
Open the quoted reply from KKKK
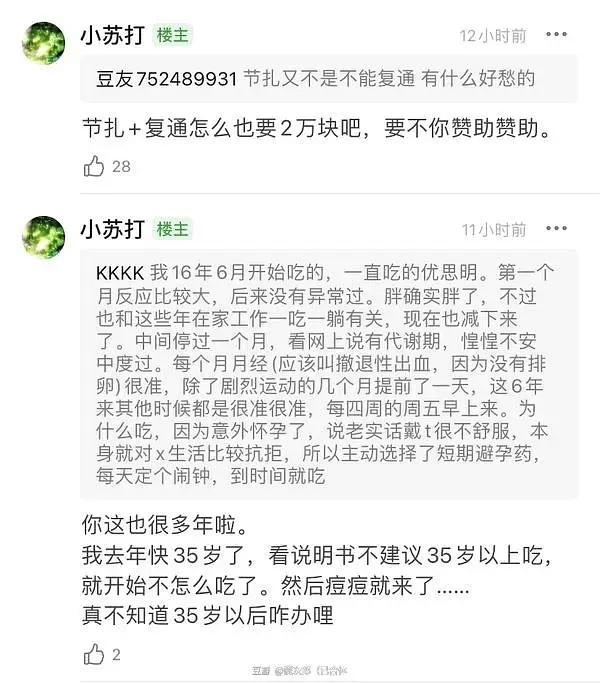[328, 374]
